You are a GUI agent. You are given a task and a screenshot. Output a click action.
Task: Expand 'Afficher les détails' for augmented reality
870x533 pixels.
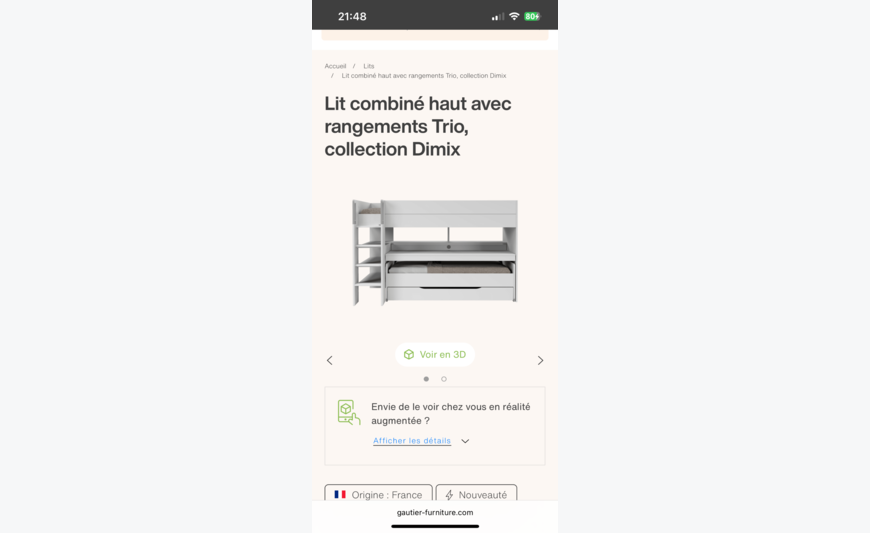click(x=412, y=441)
